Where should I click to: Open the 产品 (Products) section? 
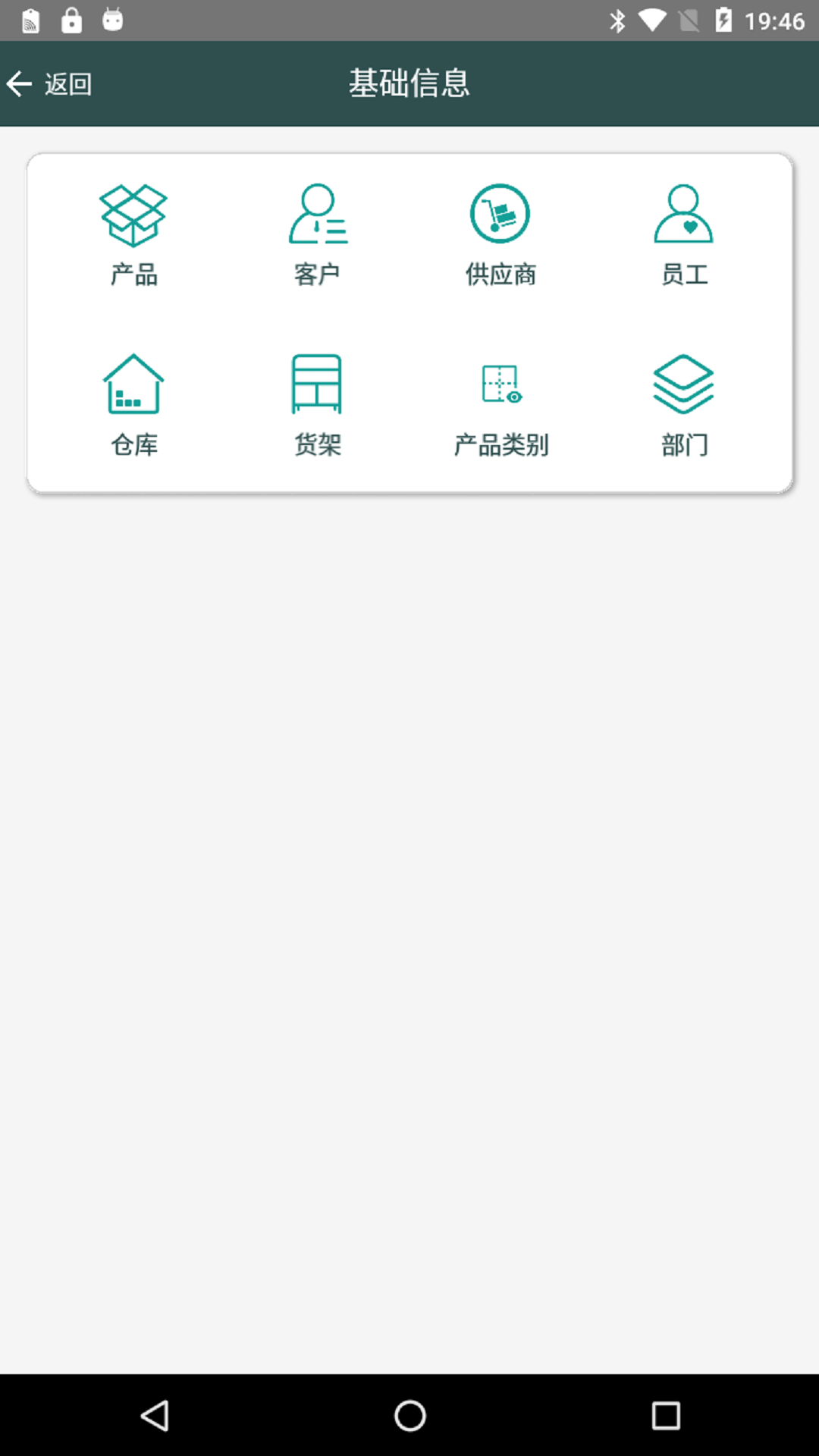[133, 235]
